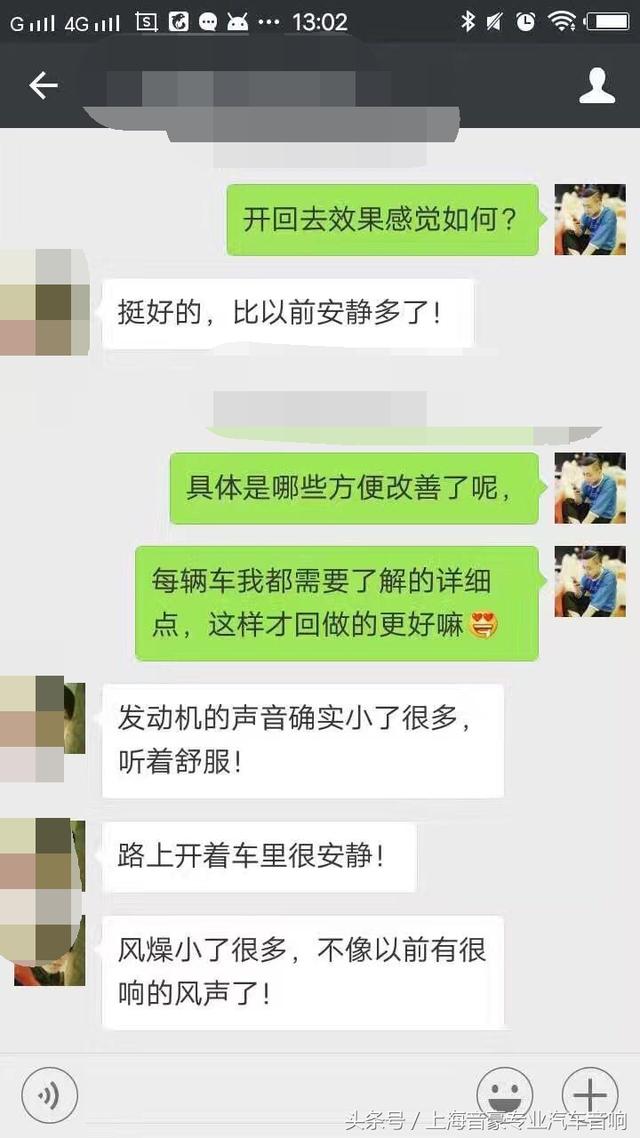Go back to the chat list
This screenshot has height=1138, width=640.
(x=44, y=87)
